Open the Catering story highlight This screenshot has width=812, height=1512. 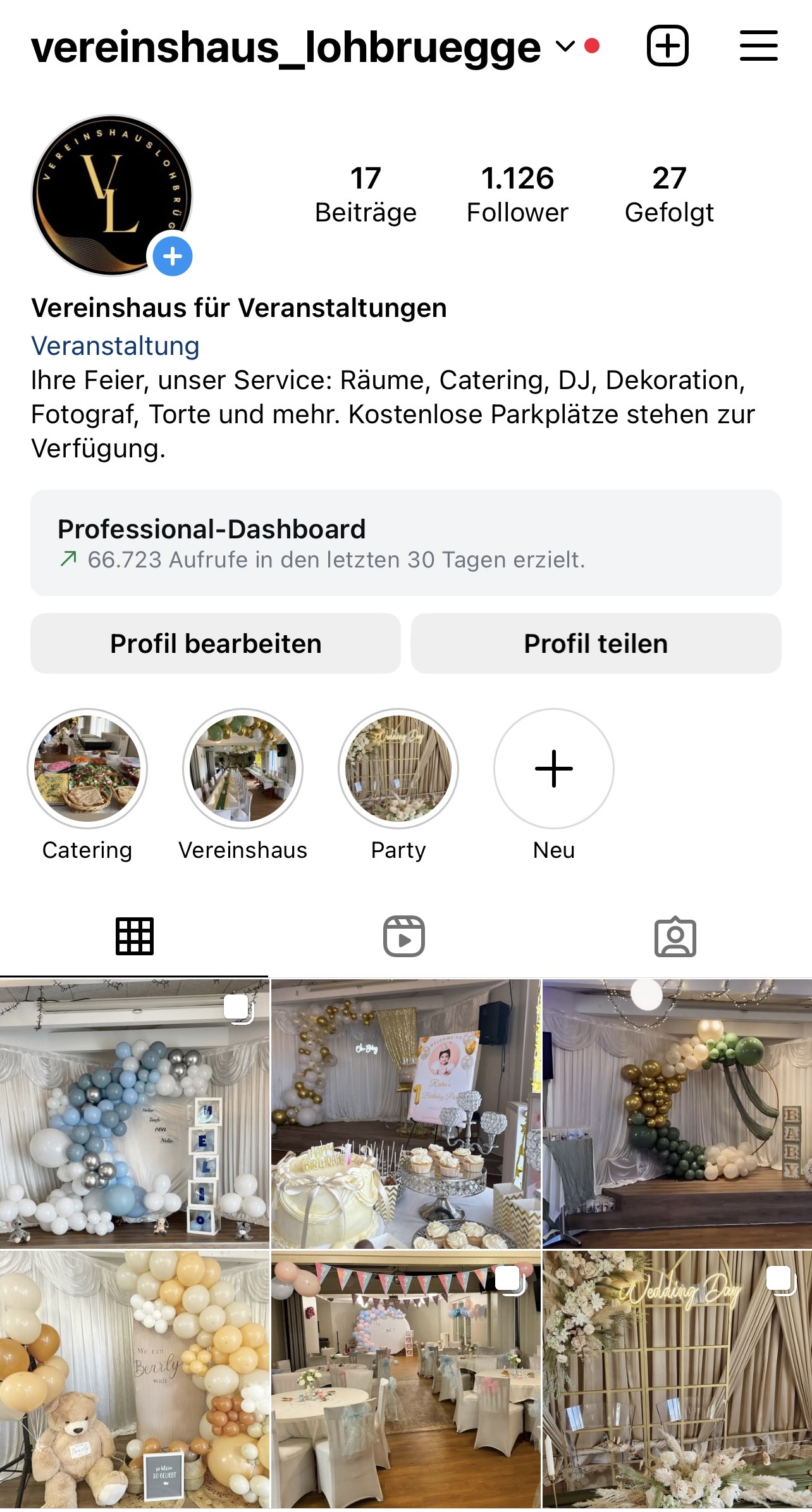pyautogui.click(x=87, y=769)
